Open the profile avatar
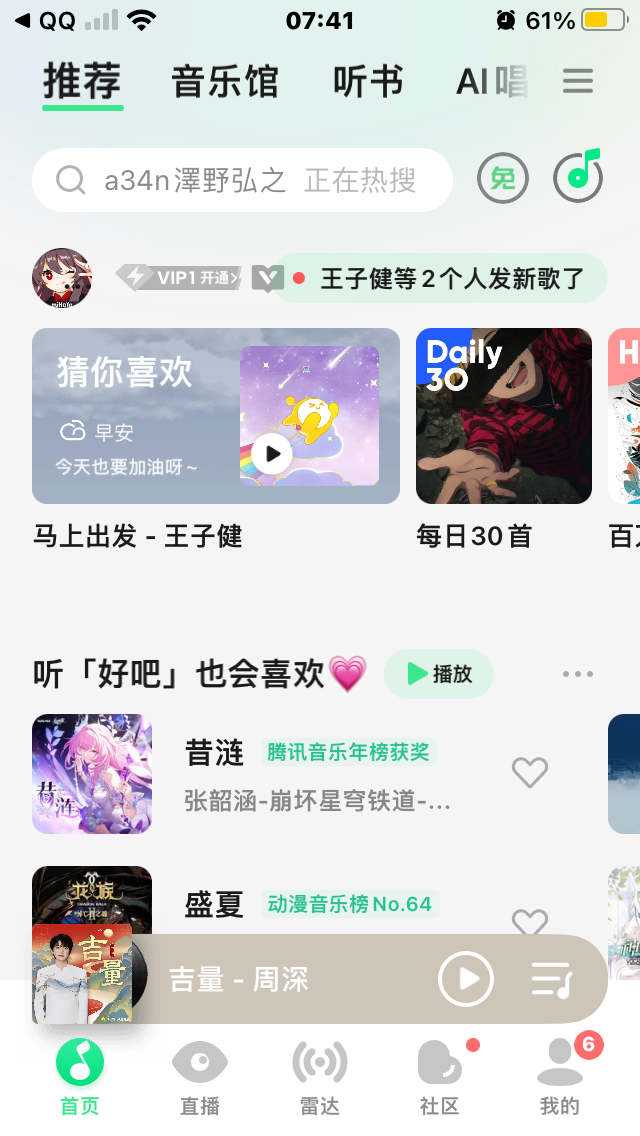Image resolution: width=640 pixels, height=1136 pixels. [x=62, y=278]
